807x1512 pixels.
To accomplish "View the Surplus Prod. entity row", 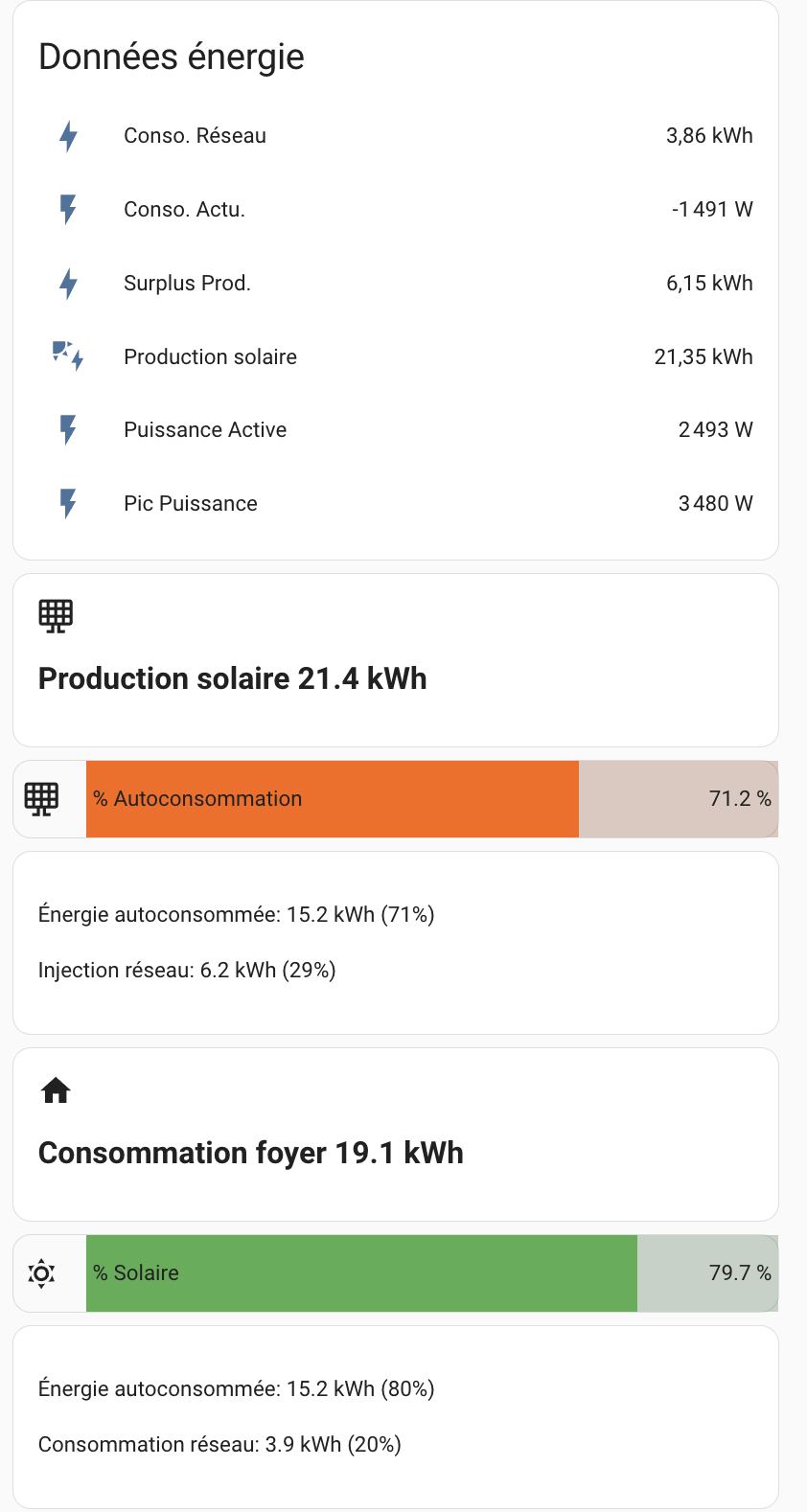I will (396, 284).
